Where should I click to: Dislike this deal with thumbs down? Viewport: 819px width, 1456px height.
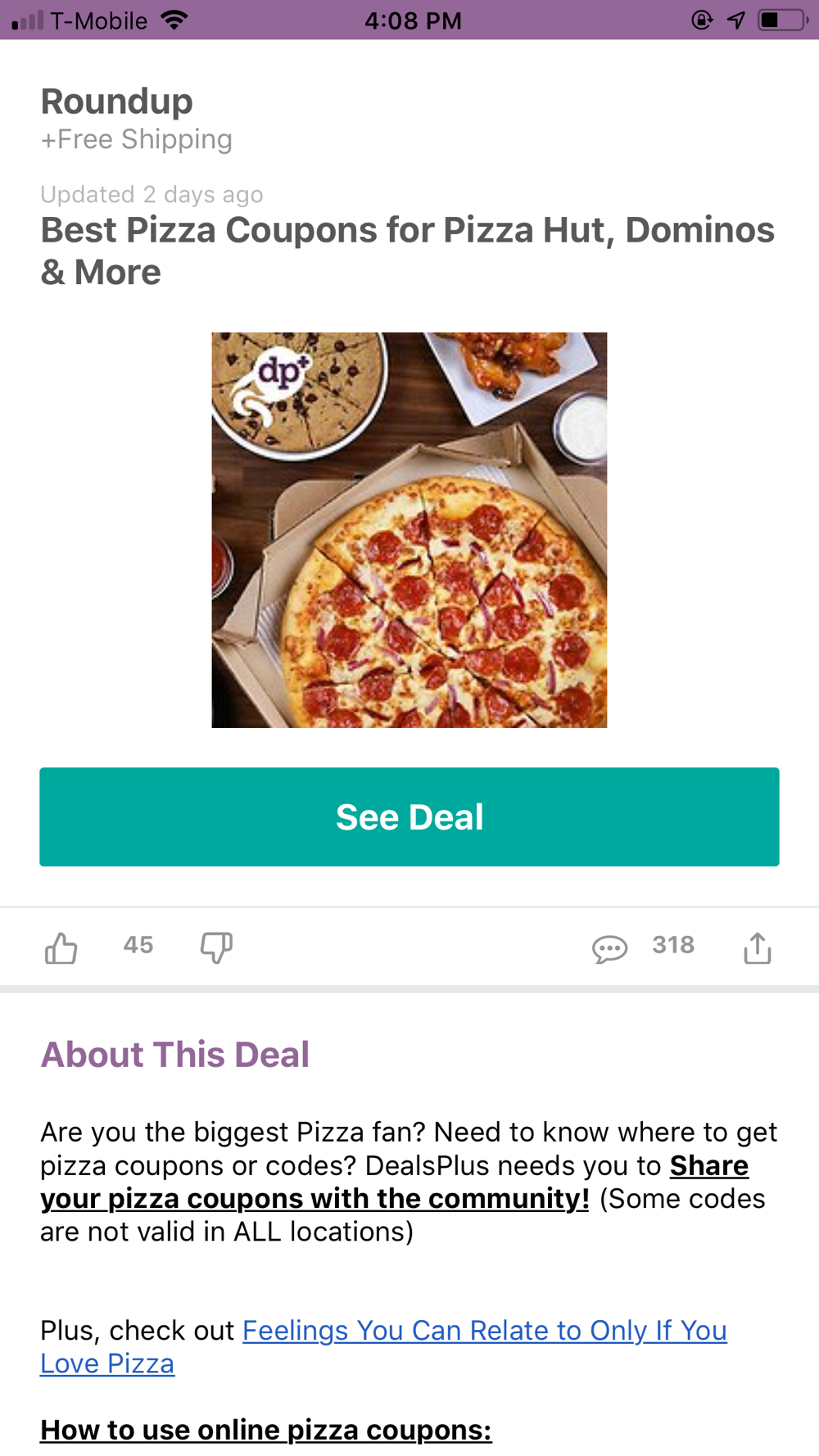[x=217, y=947]
